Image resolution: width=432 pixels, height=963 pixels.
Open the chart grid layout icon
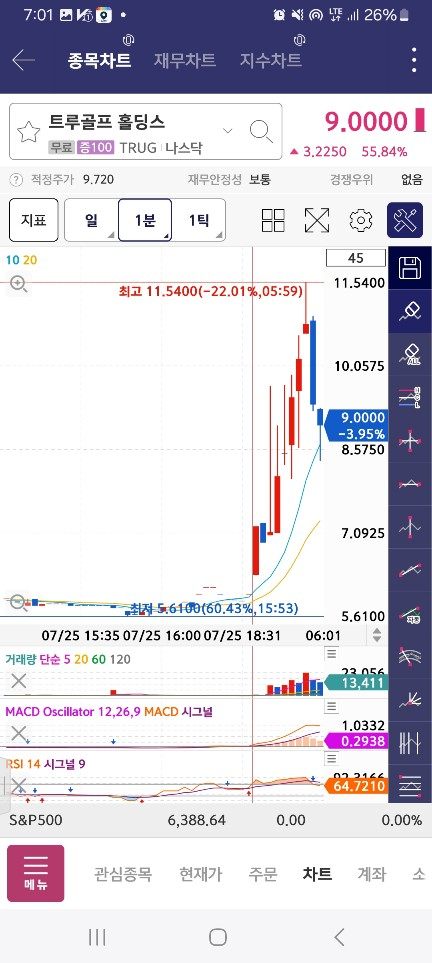(x=273, y=220)
